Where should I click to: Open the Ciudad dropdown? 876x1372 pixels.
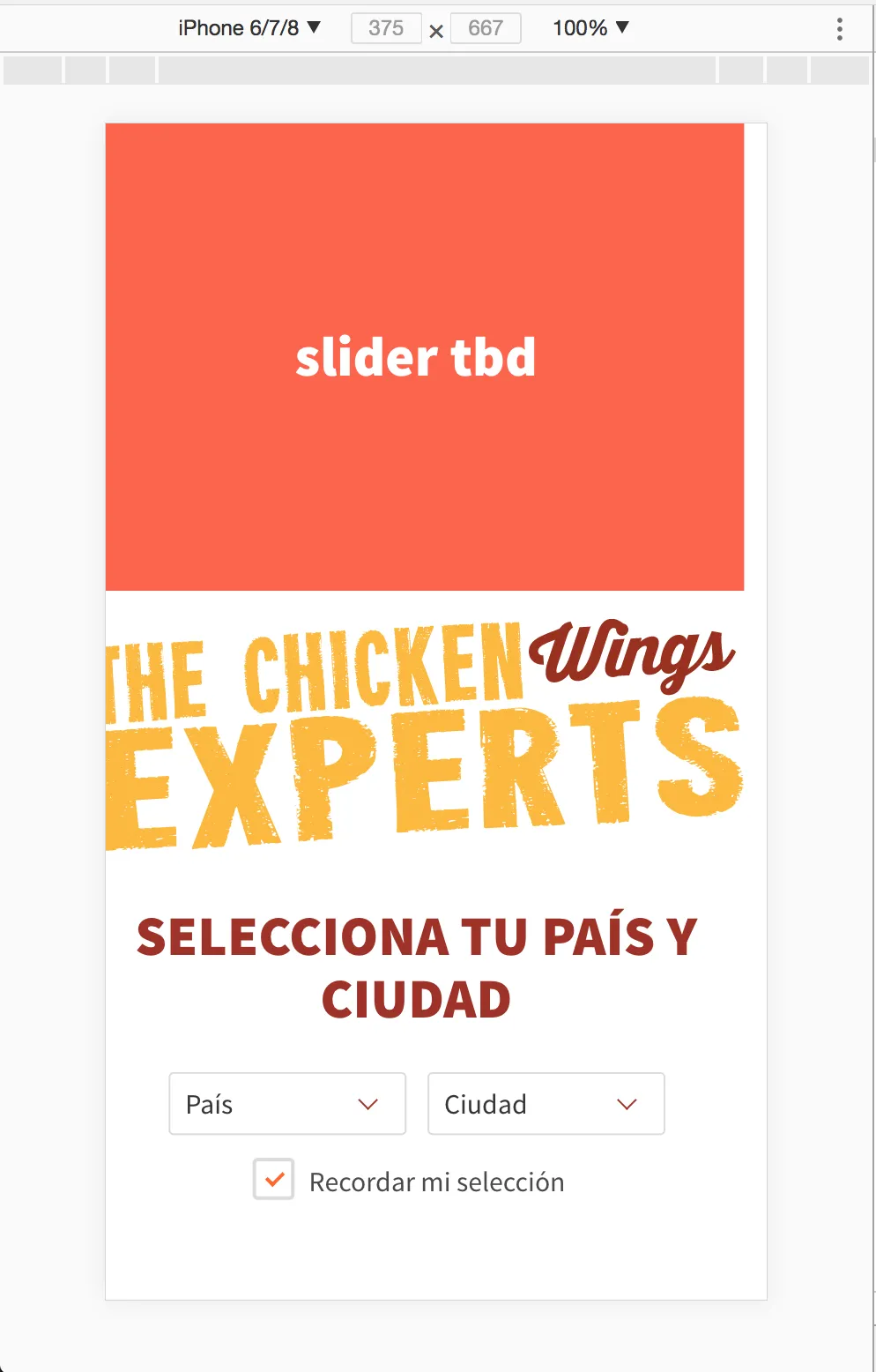coord(546,1104)
